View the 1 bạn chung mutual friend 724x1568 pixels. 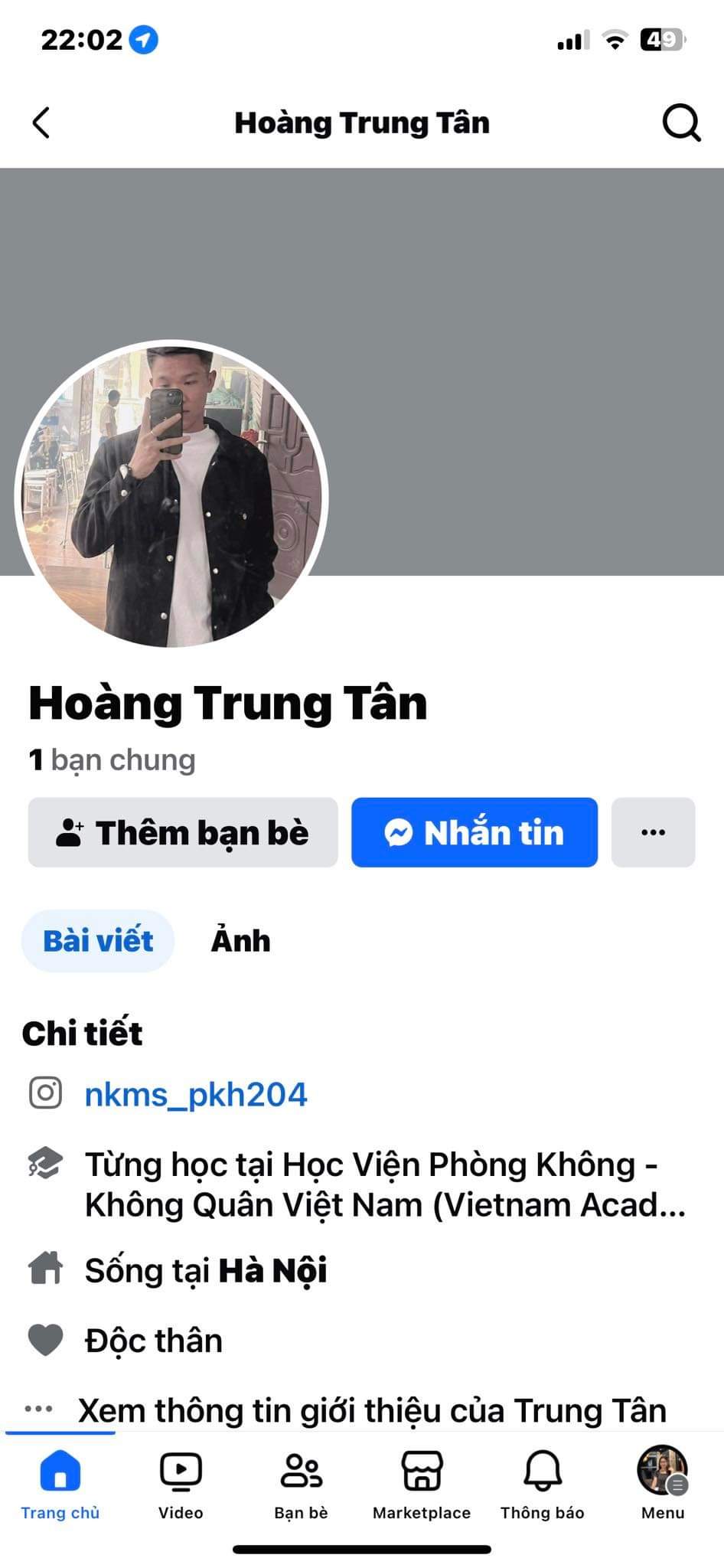point(113,760)
